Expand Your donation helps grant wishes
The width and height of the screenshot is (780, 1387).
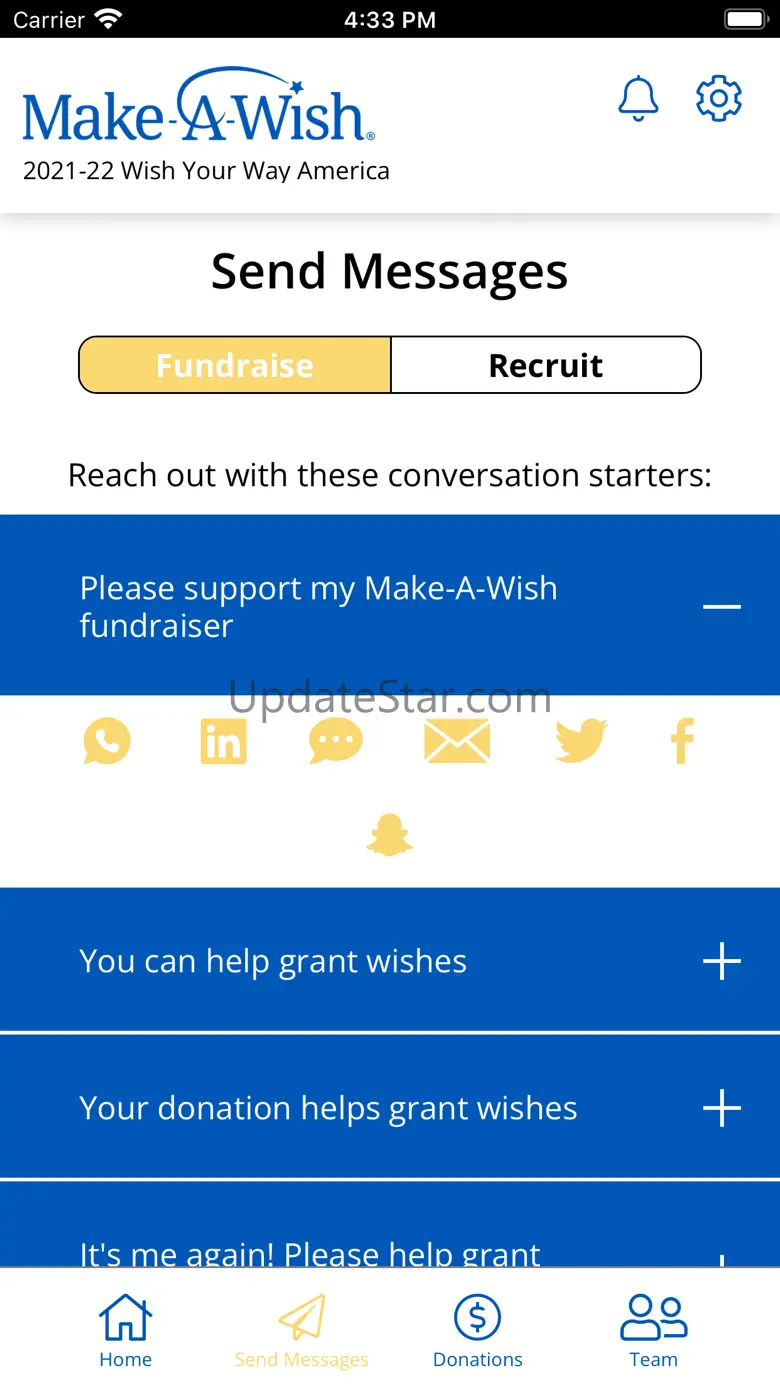(721, 1108)
